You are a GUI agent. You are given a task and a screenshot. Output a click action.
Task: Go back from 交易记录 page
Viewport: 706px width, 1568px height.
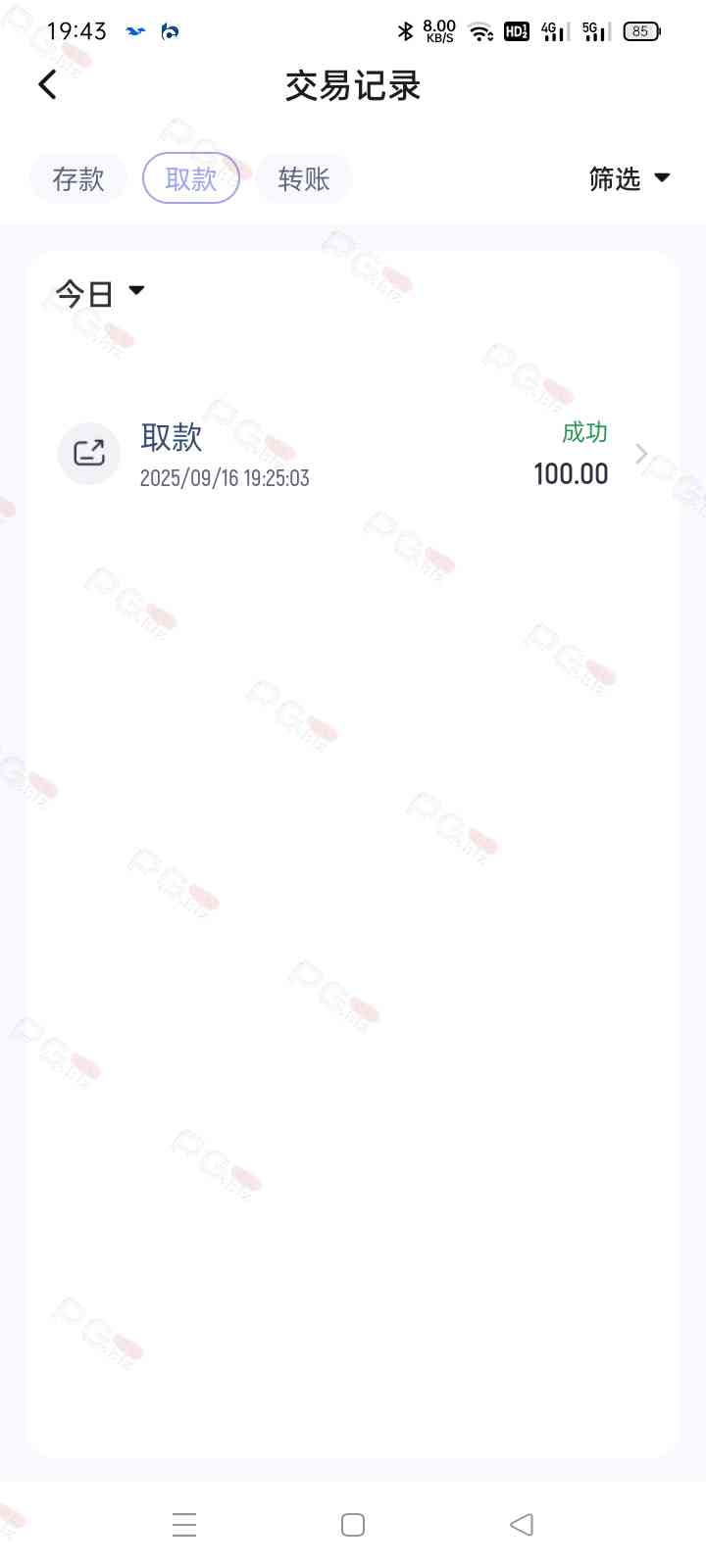47,85
